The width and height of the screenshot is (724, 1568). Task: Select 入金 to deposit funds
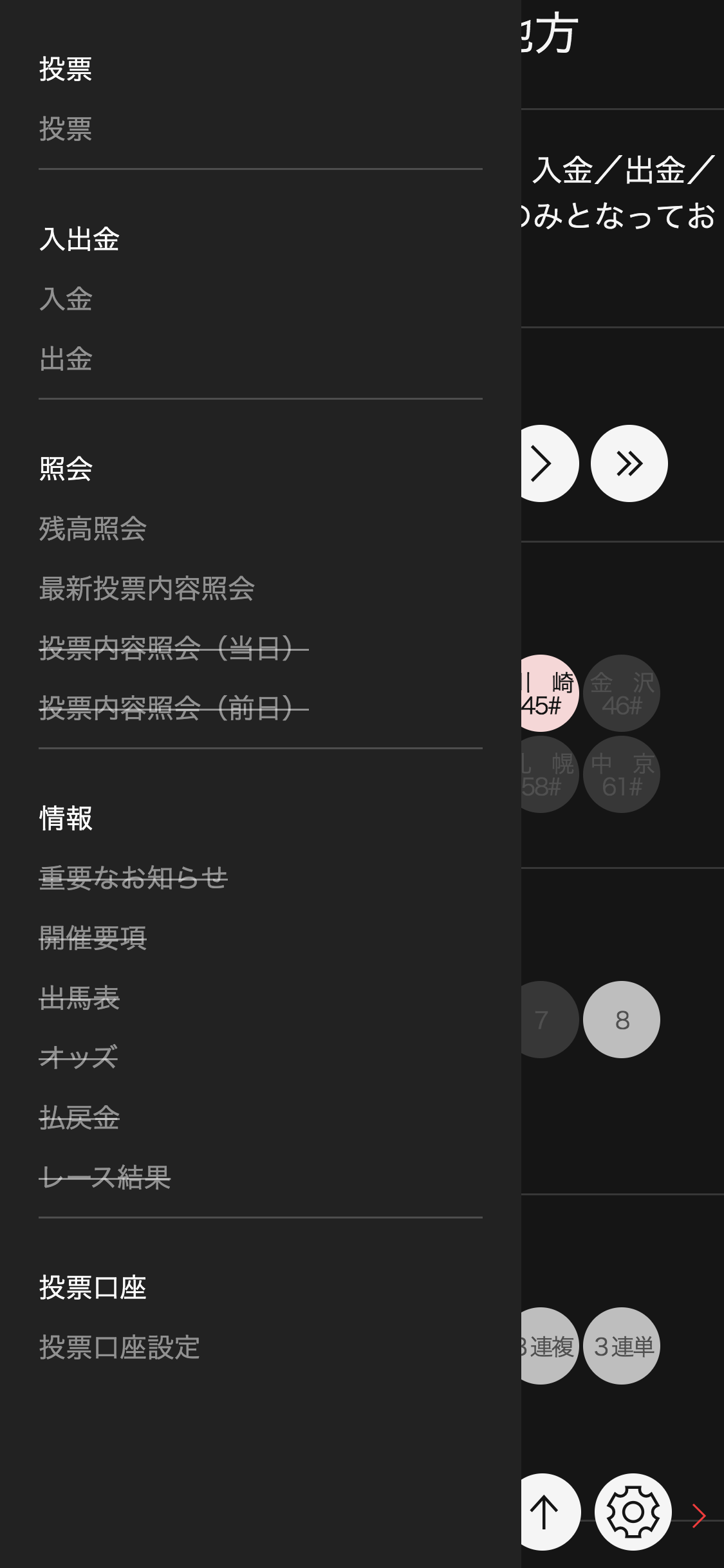click(x=66, y=299)
